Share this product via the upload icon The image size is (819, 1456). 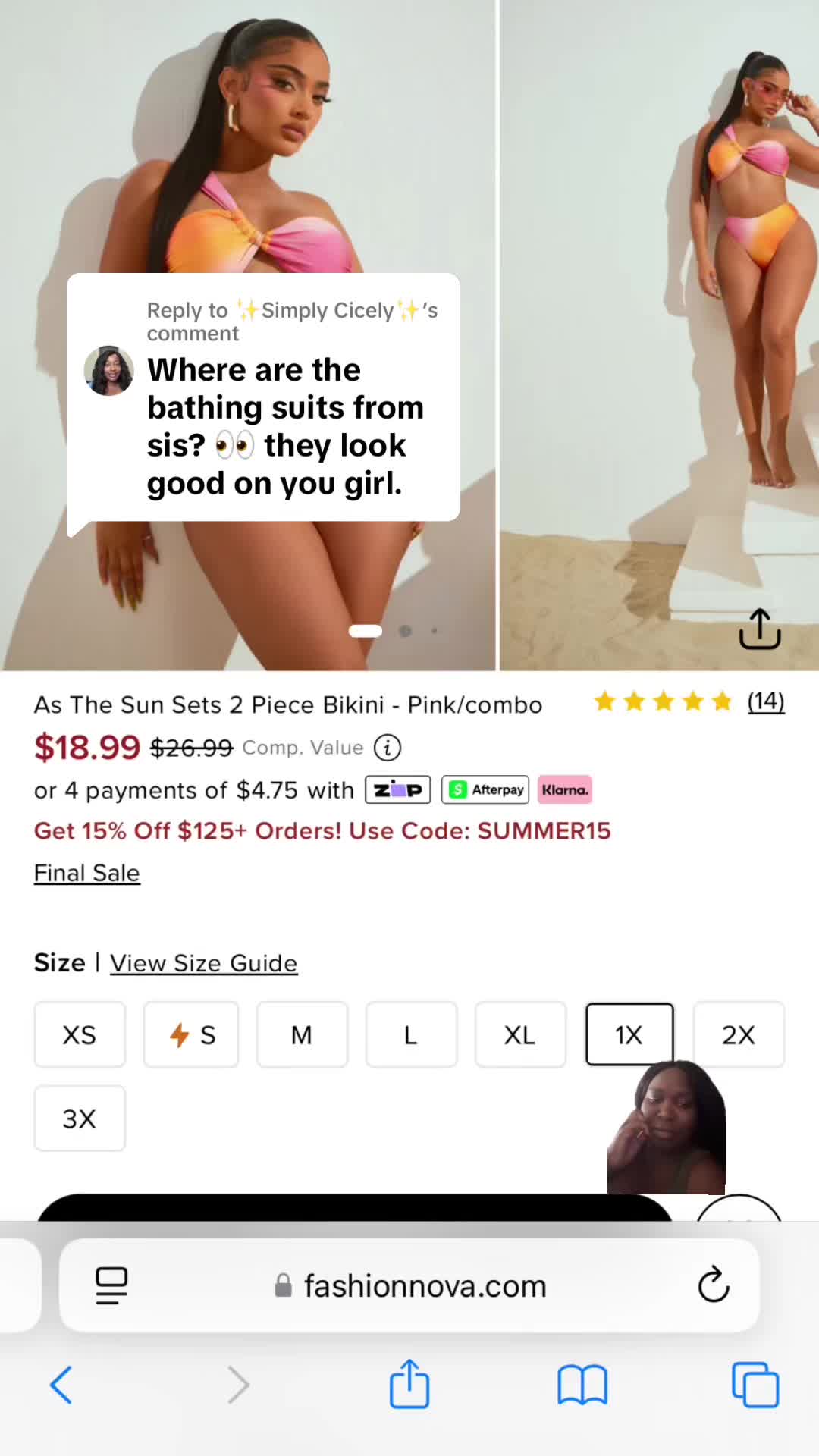coord(760,629)
